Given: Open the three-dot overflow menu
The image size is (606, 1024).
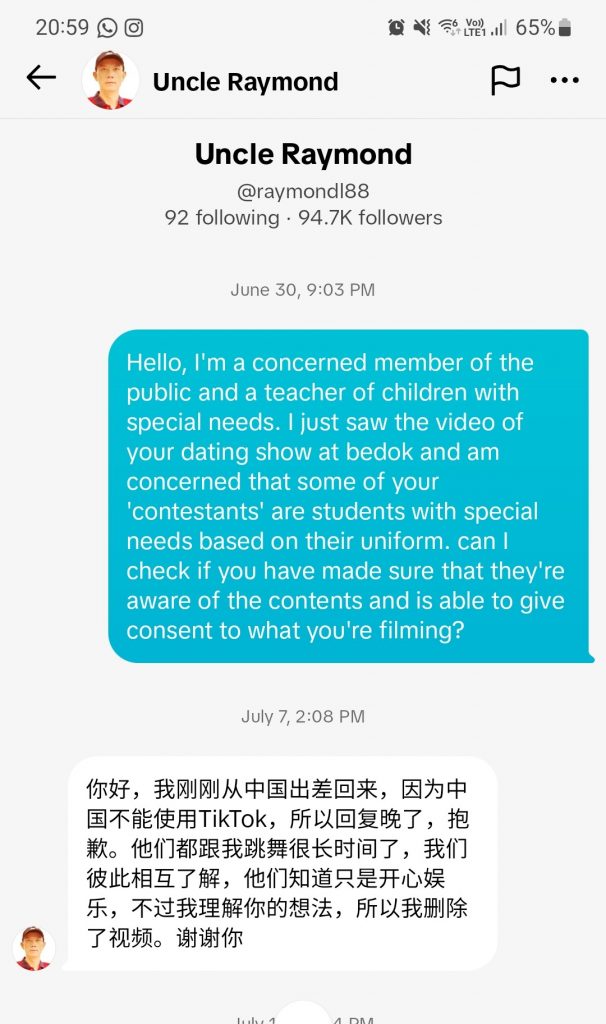Looking at the screenshot, I should pos(564,80).
